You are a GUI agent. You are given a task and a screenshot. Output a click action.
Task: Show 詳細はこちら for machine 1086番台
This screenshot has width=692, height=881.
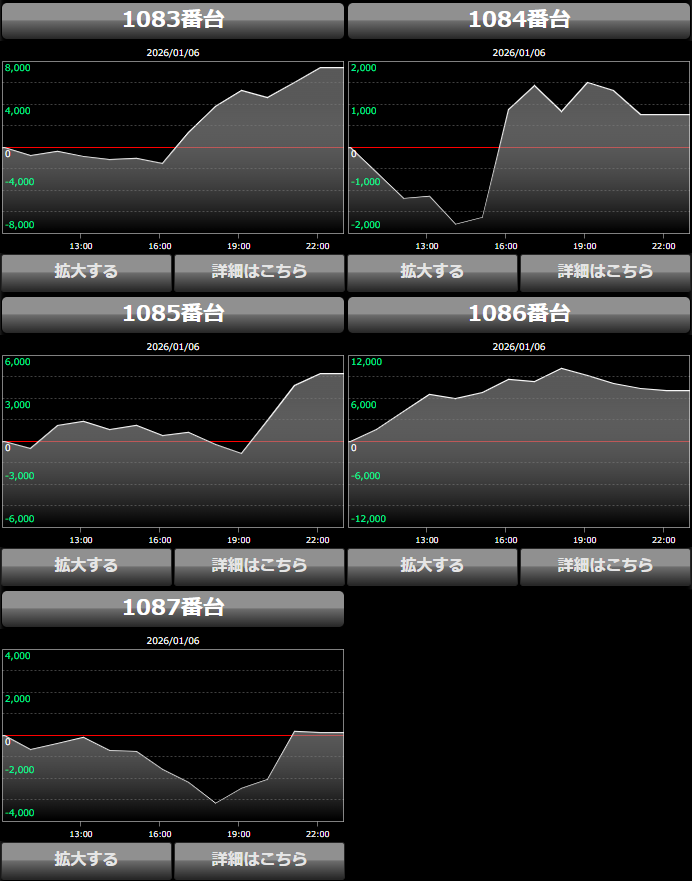tap(605, 565)
